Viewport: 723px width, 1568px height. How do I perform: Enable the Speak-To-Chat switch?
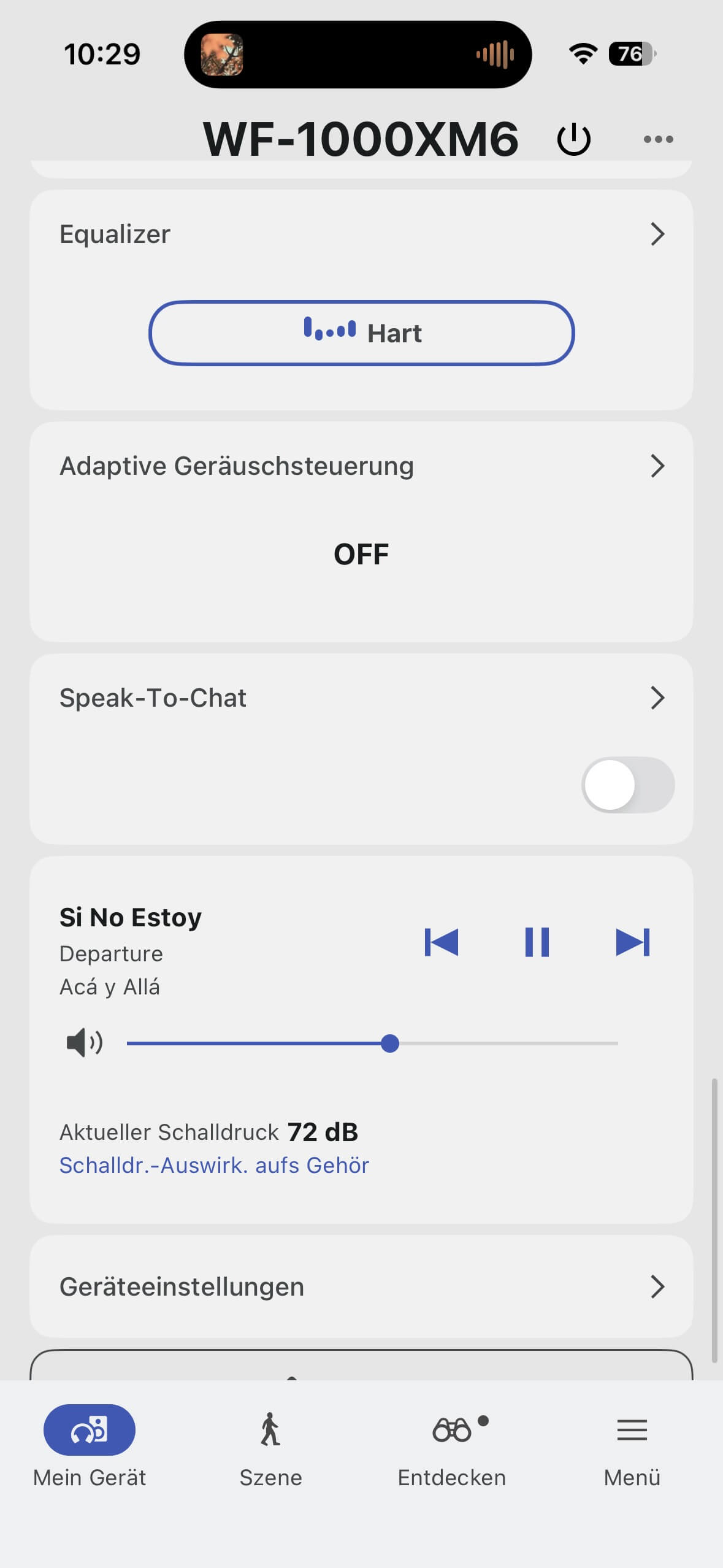[x=627, y=785]
